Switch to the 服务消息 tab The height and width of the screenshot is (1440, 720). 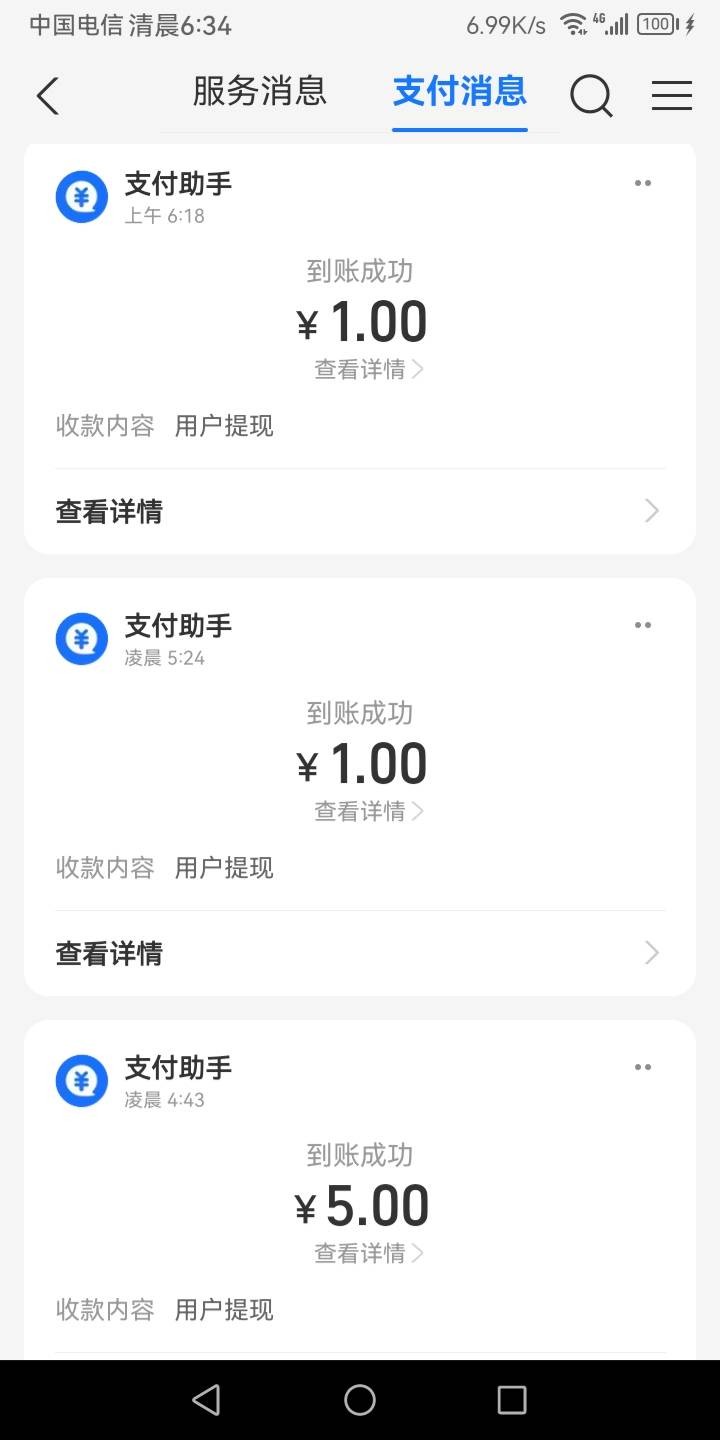coord(260,91)
